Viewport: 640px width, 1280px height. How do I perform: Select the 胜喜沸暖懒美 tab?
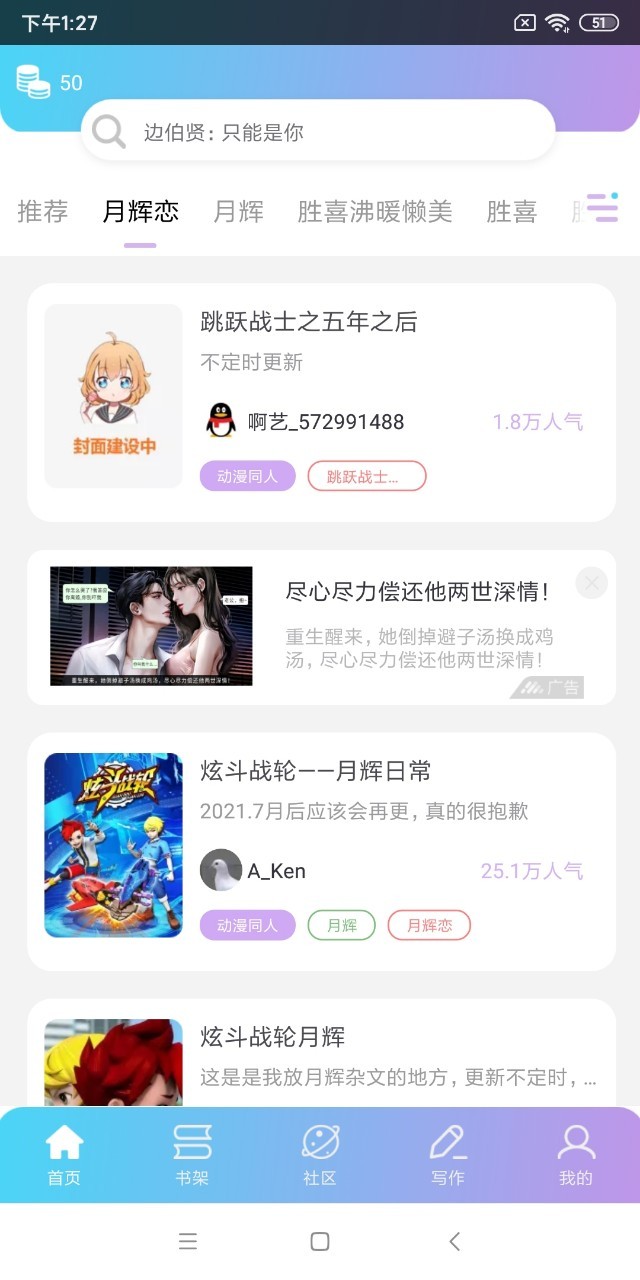coord(375,211)
